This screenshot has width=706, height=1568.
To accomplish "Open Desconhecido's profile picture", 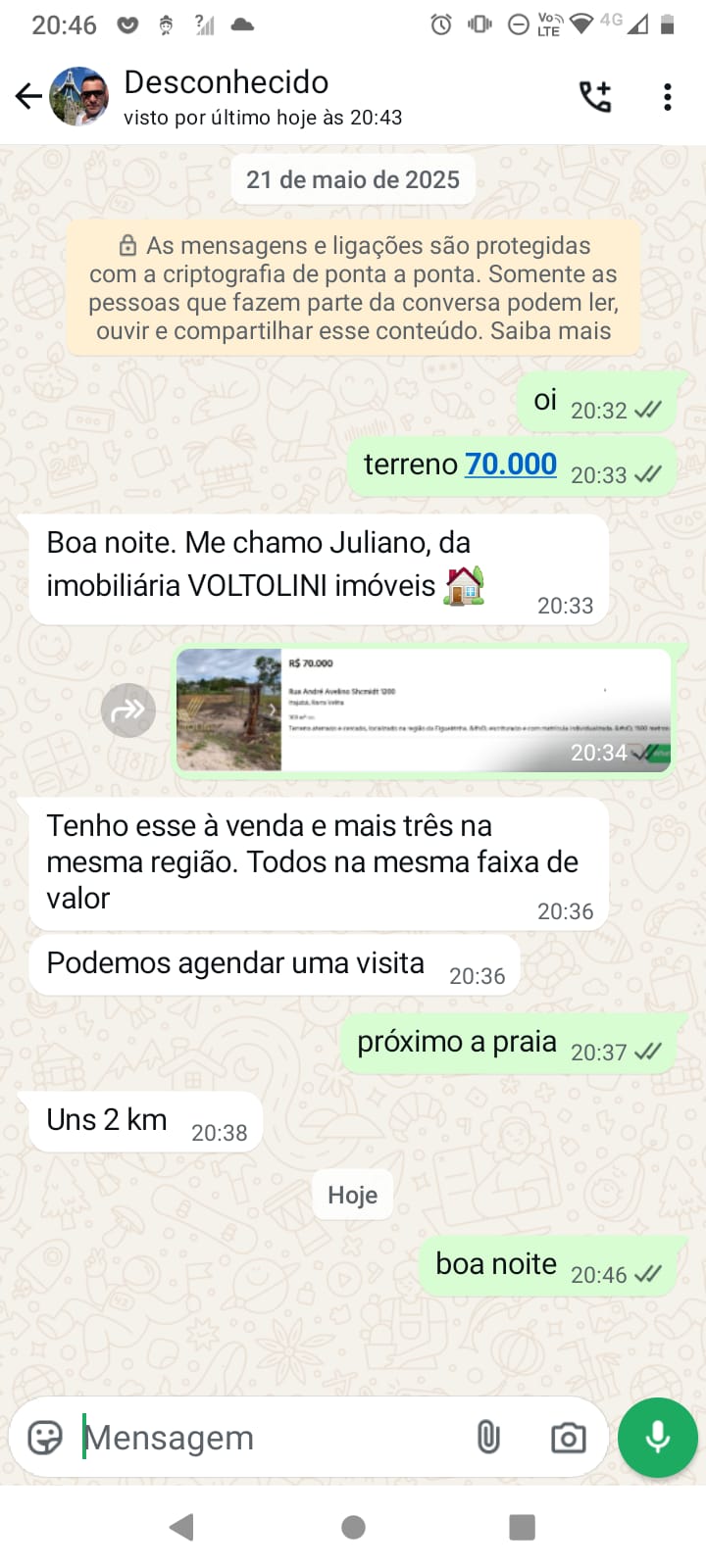I will (x=79, y=96).
